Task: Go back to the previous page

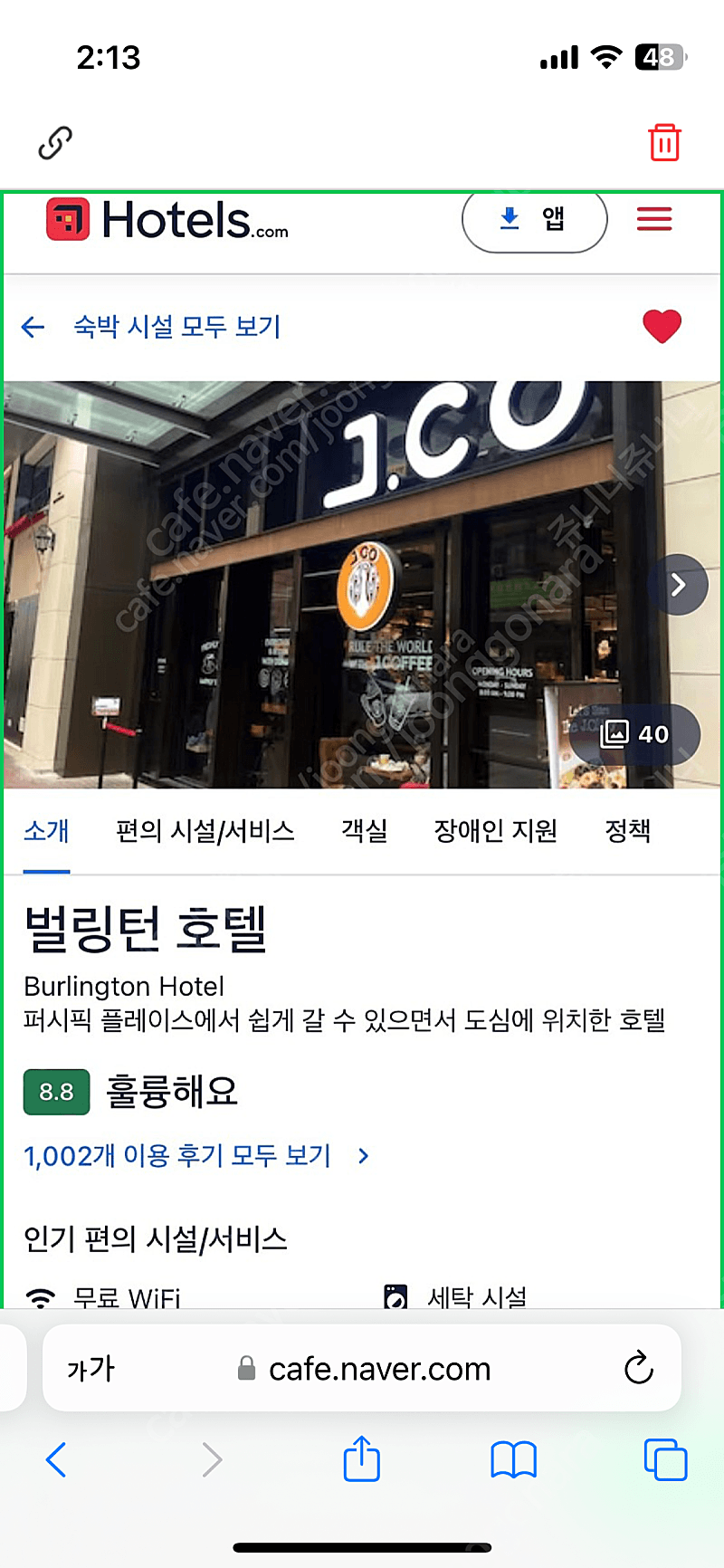Action: (56, 1459)
